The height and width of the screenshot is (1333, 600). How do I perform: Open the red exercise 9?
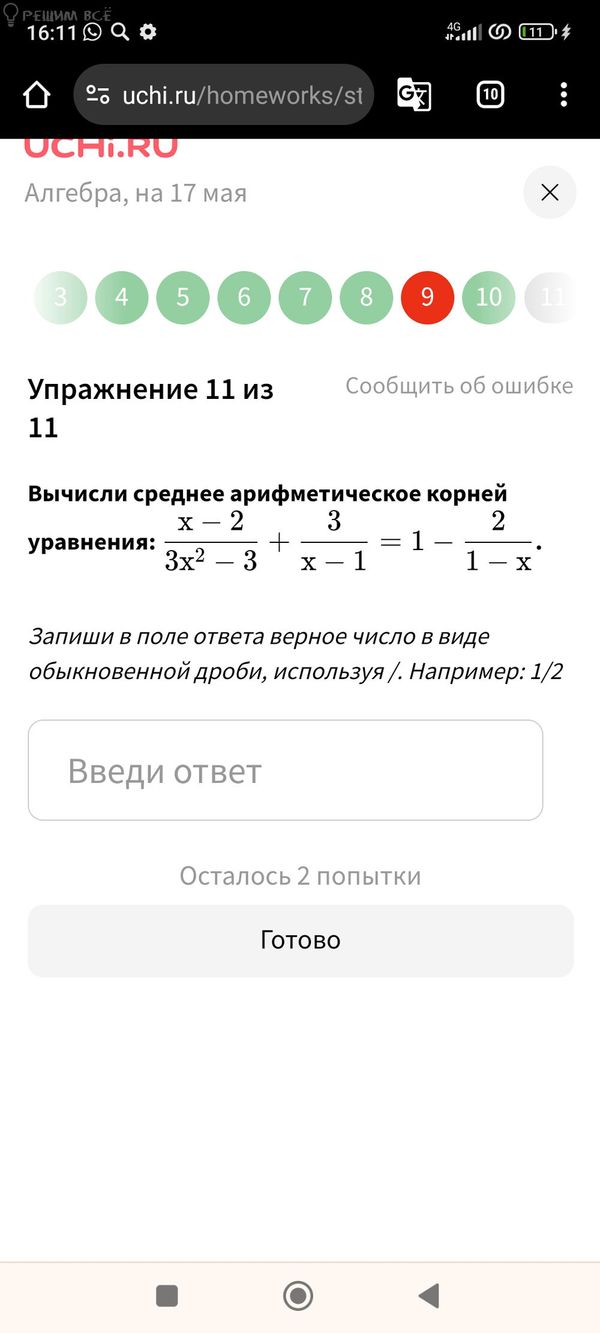click(x=427, y=297)
